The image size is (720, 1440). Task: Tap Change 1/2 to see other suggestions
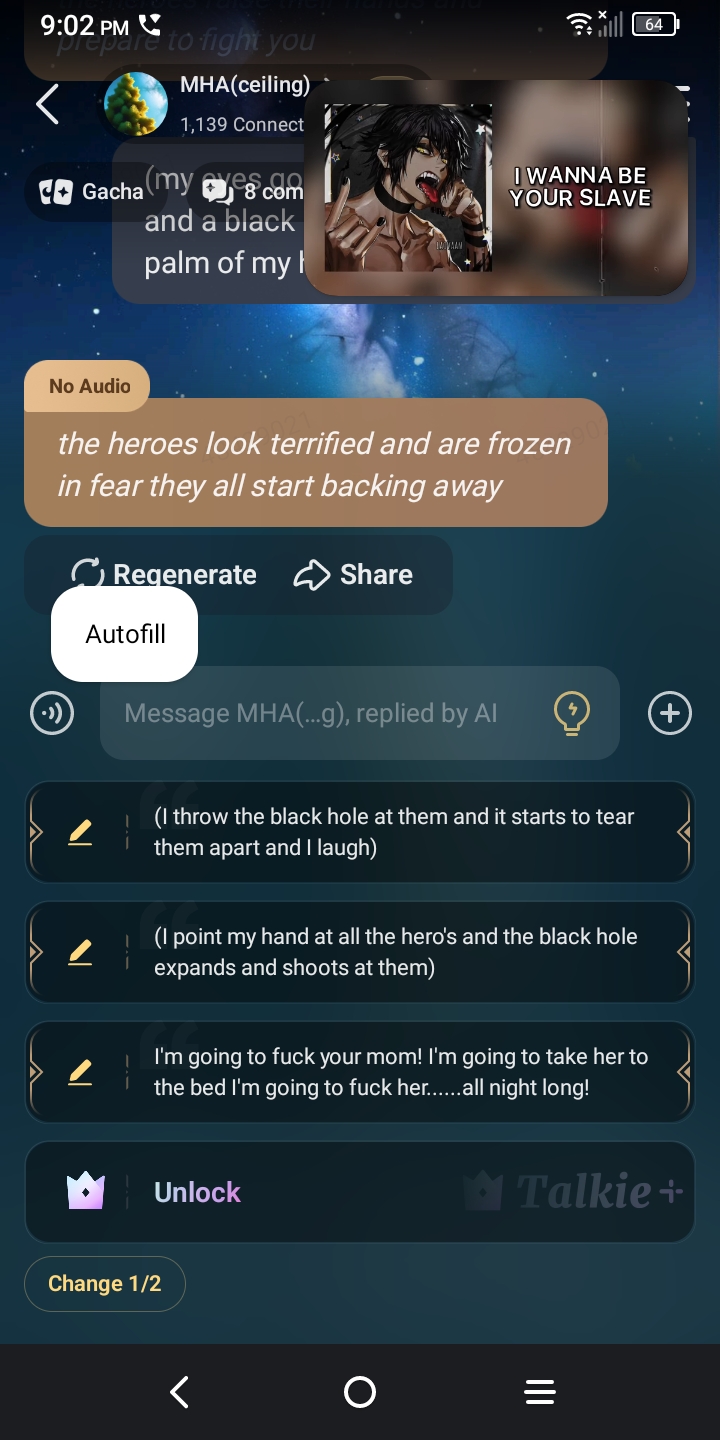click(105, 1284)
